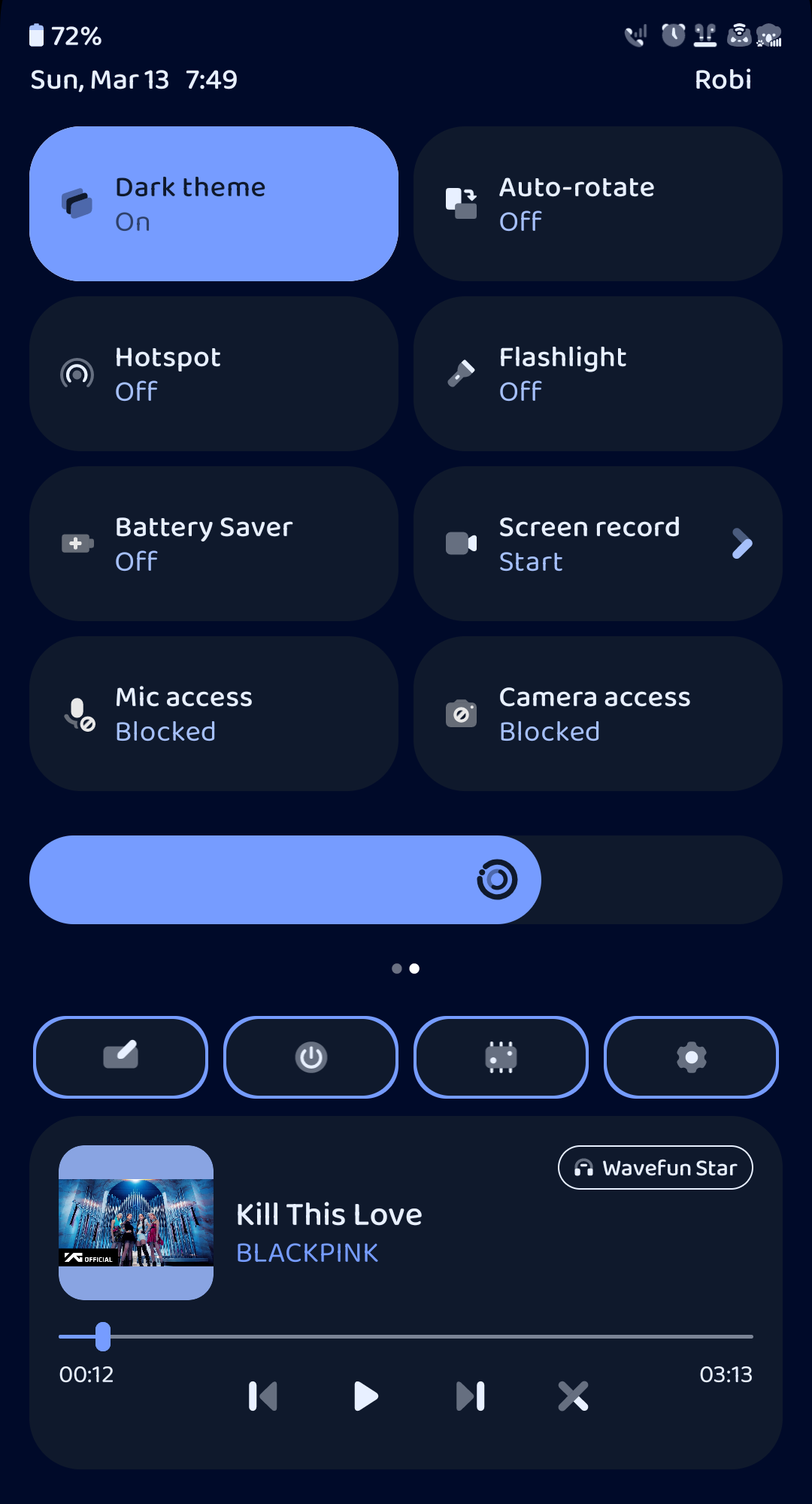
Task: Dismiss the media player card
Action: tap(573, 1396)
